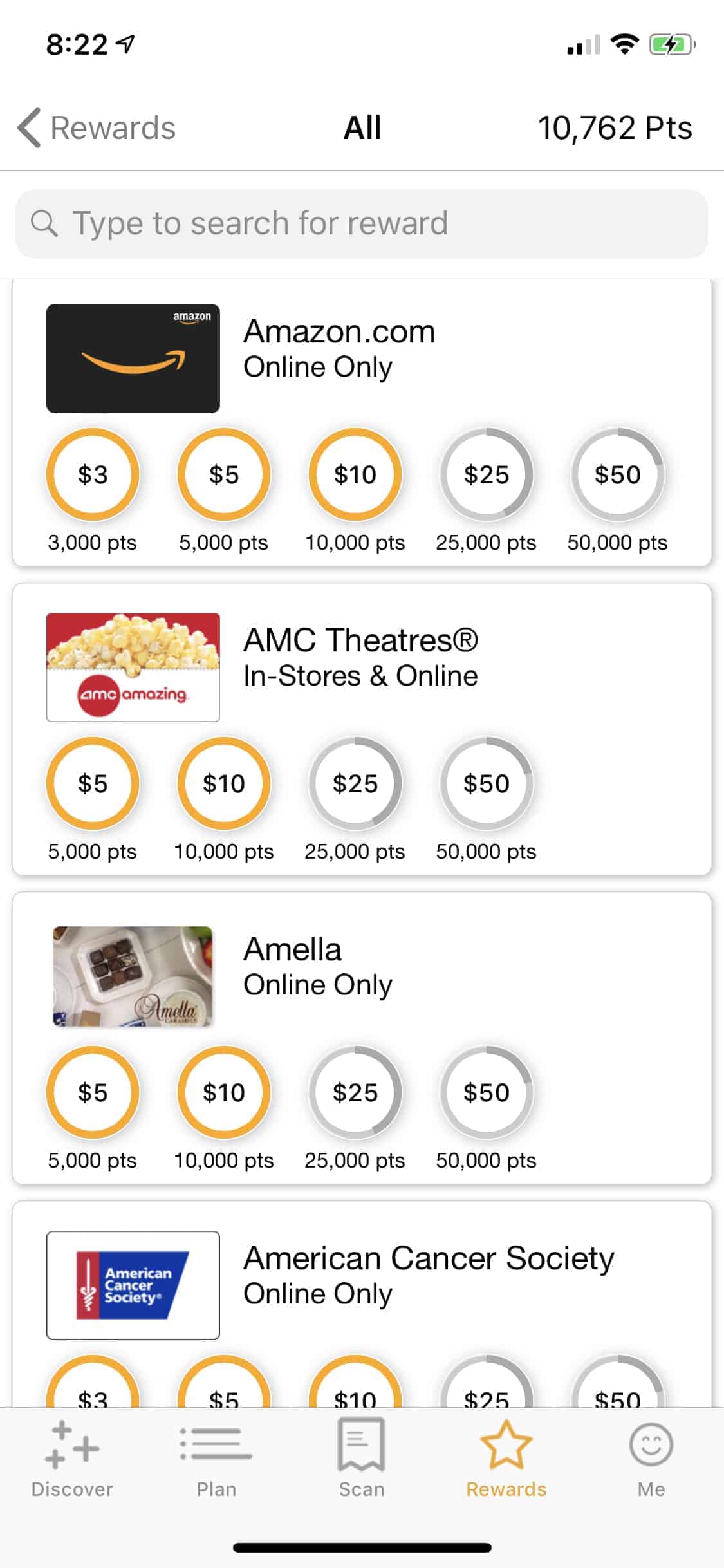The image size is (724, 1568).
Task: Tap the AMC Theatres popcorn thumbnail
Action: coord(133,664)
